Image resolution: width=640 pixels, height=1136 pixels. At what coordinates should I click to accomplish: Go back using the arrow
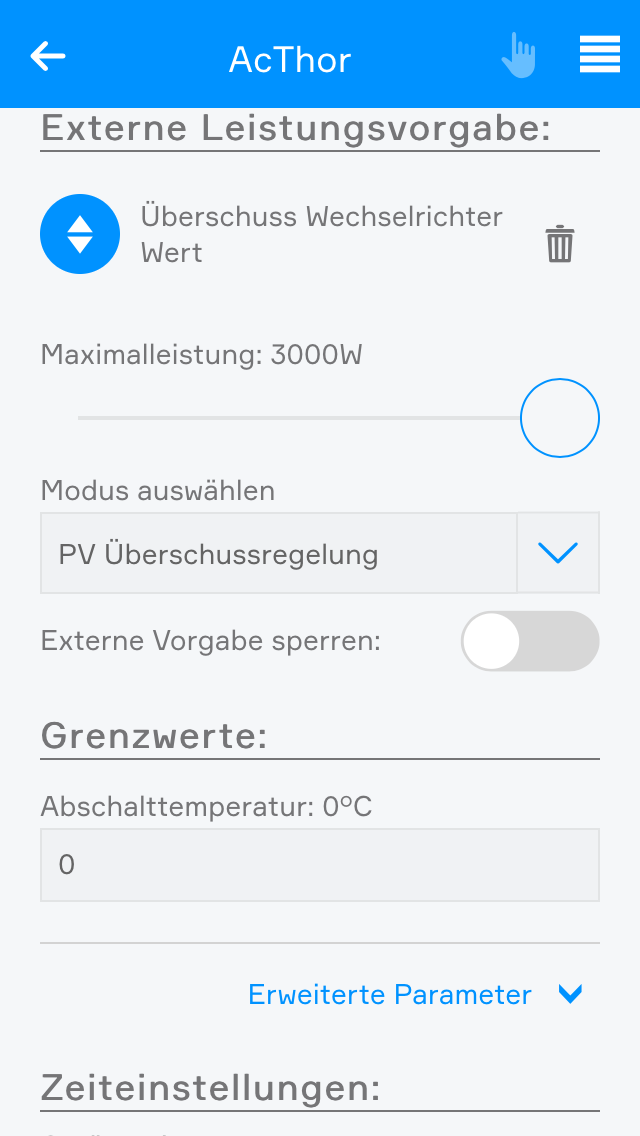pos(48,56)
